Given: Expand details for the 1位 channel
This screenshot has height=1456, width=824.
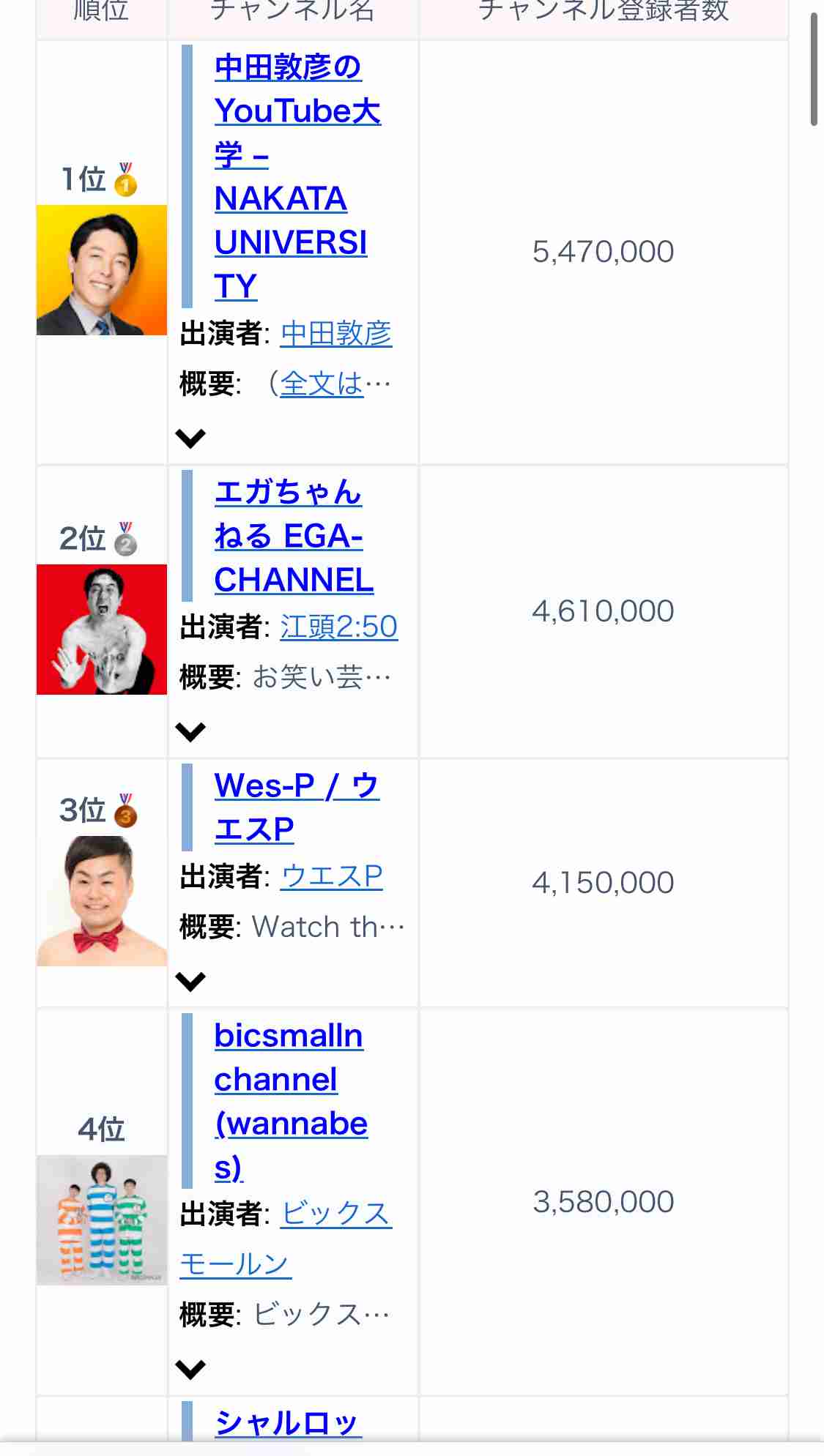Looking at the screenshot, I should [x=190, y=438].
